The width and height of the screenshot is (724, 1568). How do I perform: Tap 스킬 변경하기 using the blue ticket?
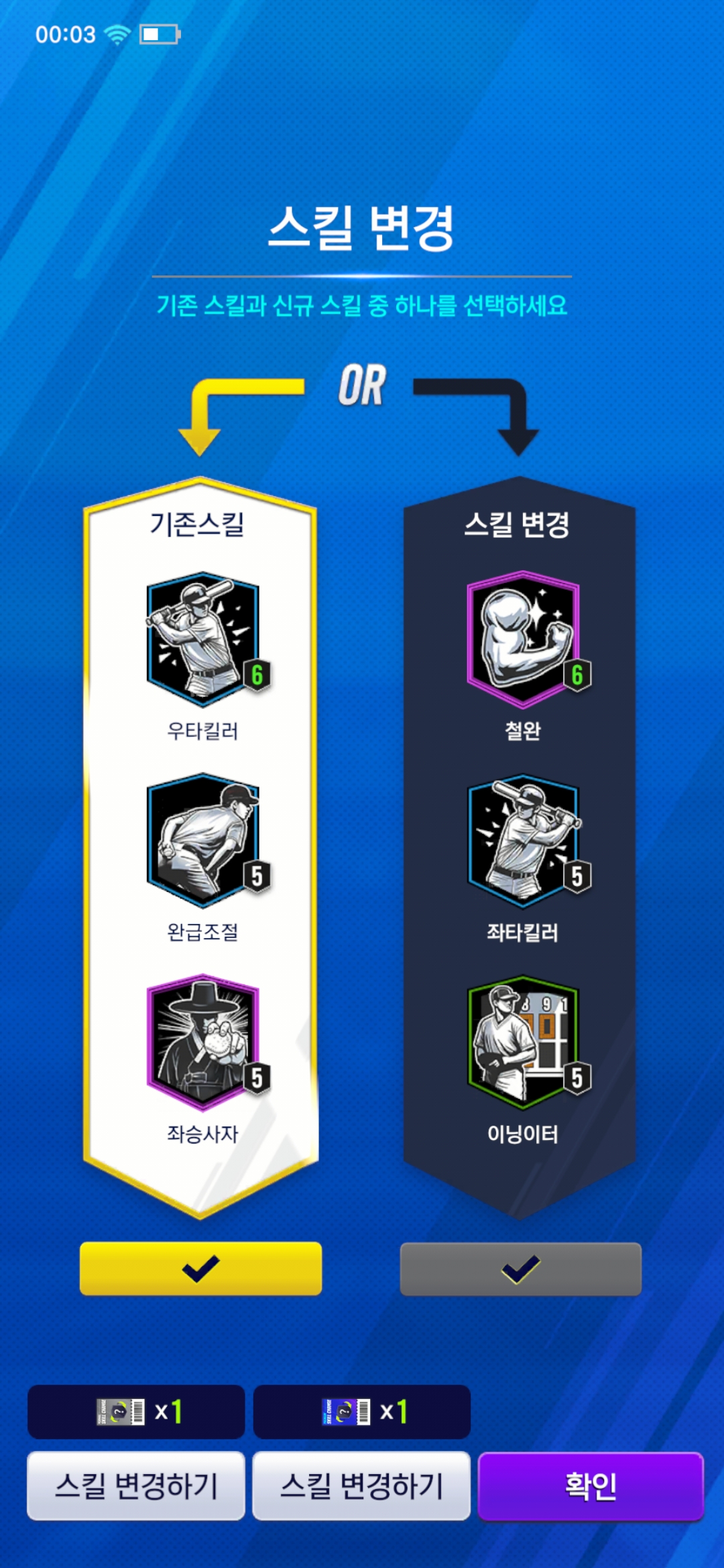point(361,1485)
